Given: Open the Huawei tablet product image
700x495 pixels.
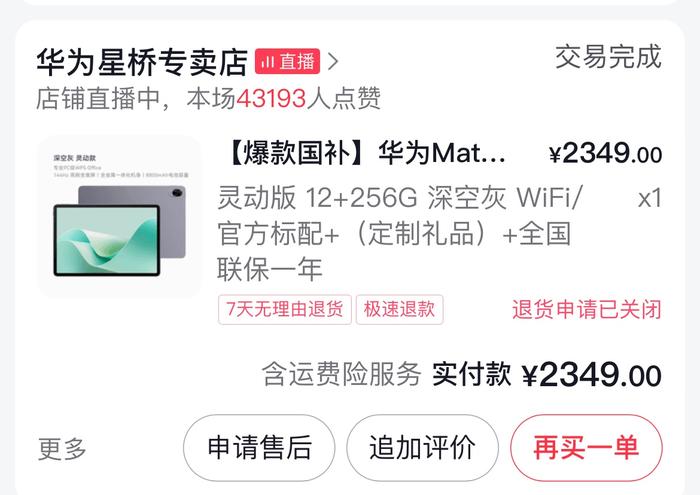Looking at the screenshot, I should (x=119, y=217).
